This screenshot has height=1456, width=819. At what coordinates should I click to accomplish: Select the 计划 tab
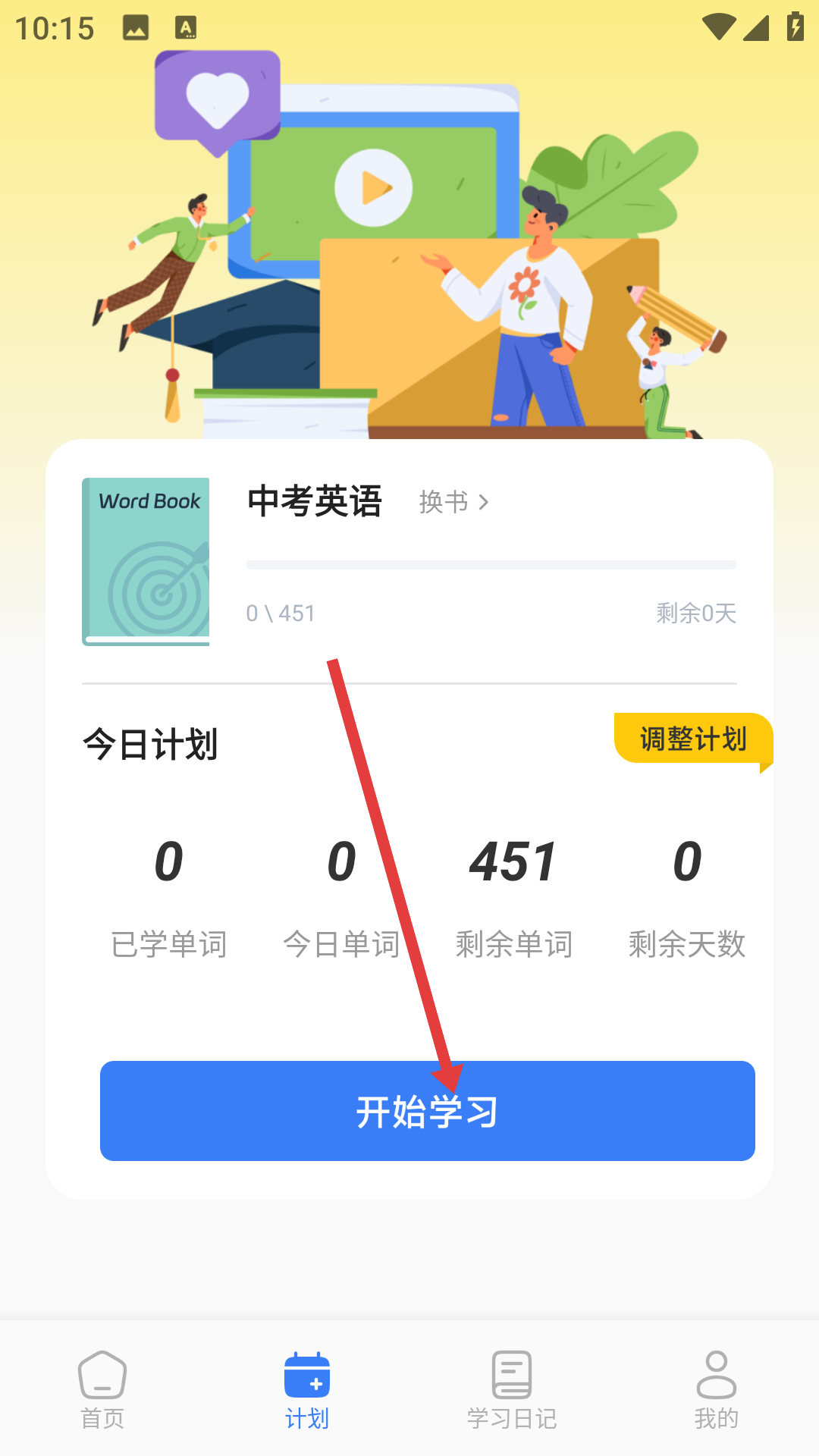point(307,1389)
